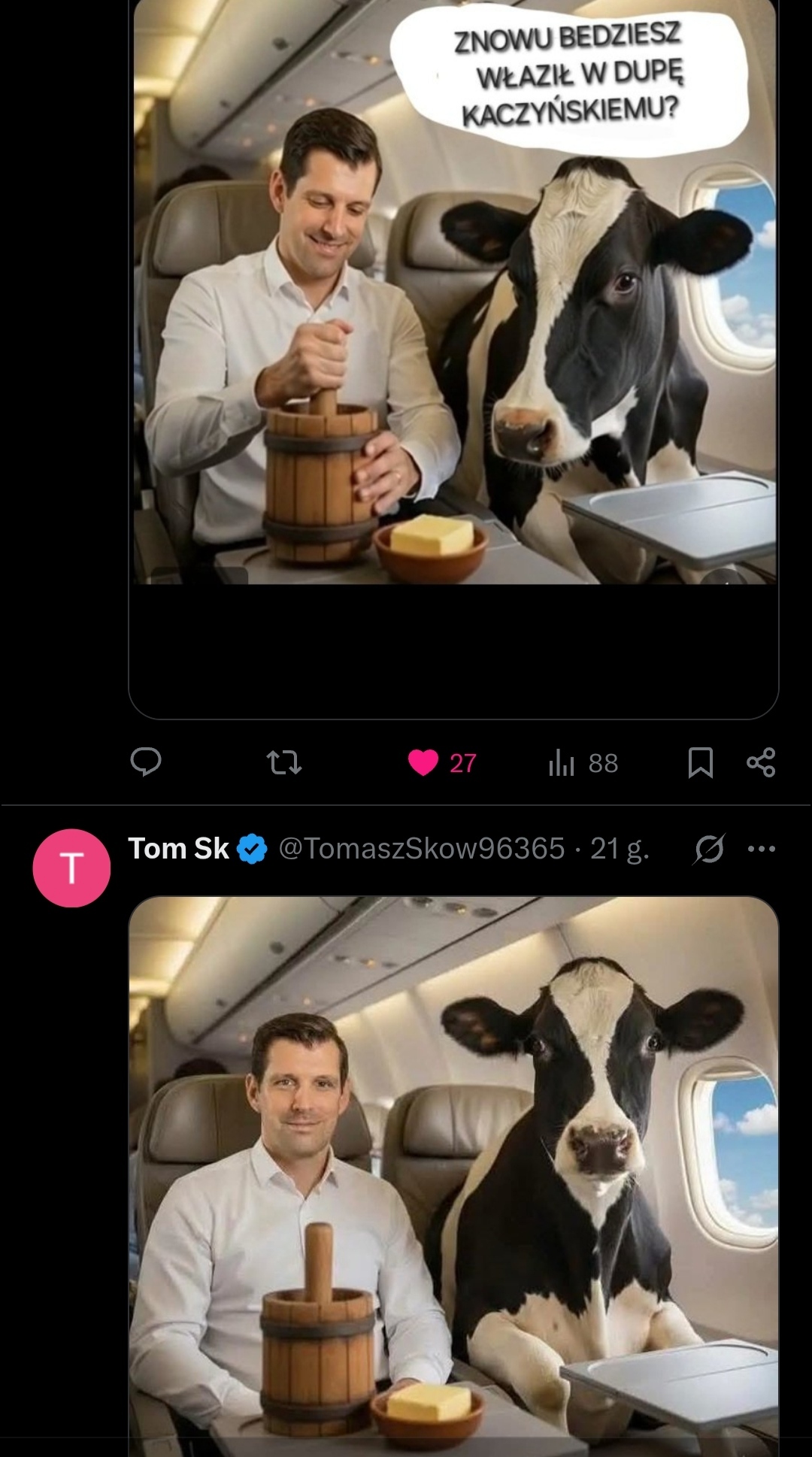This screenshot has height=1457, width=812.
Task: Bookmark the post with the speech bubble image
Action: 700,762
